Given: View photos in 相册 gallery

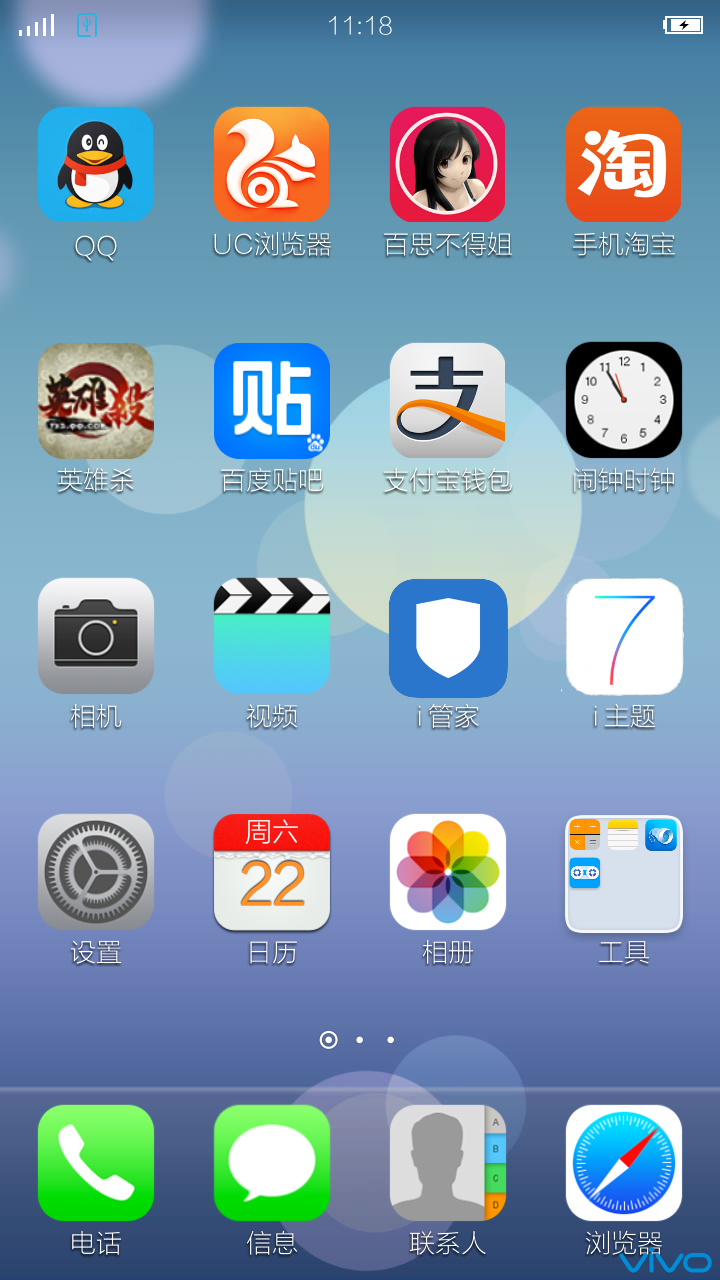Looking at the screenshot, I should (x=447, y=871).
